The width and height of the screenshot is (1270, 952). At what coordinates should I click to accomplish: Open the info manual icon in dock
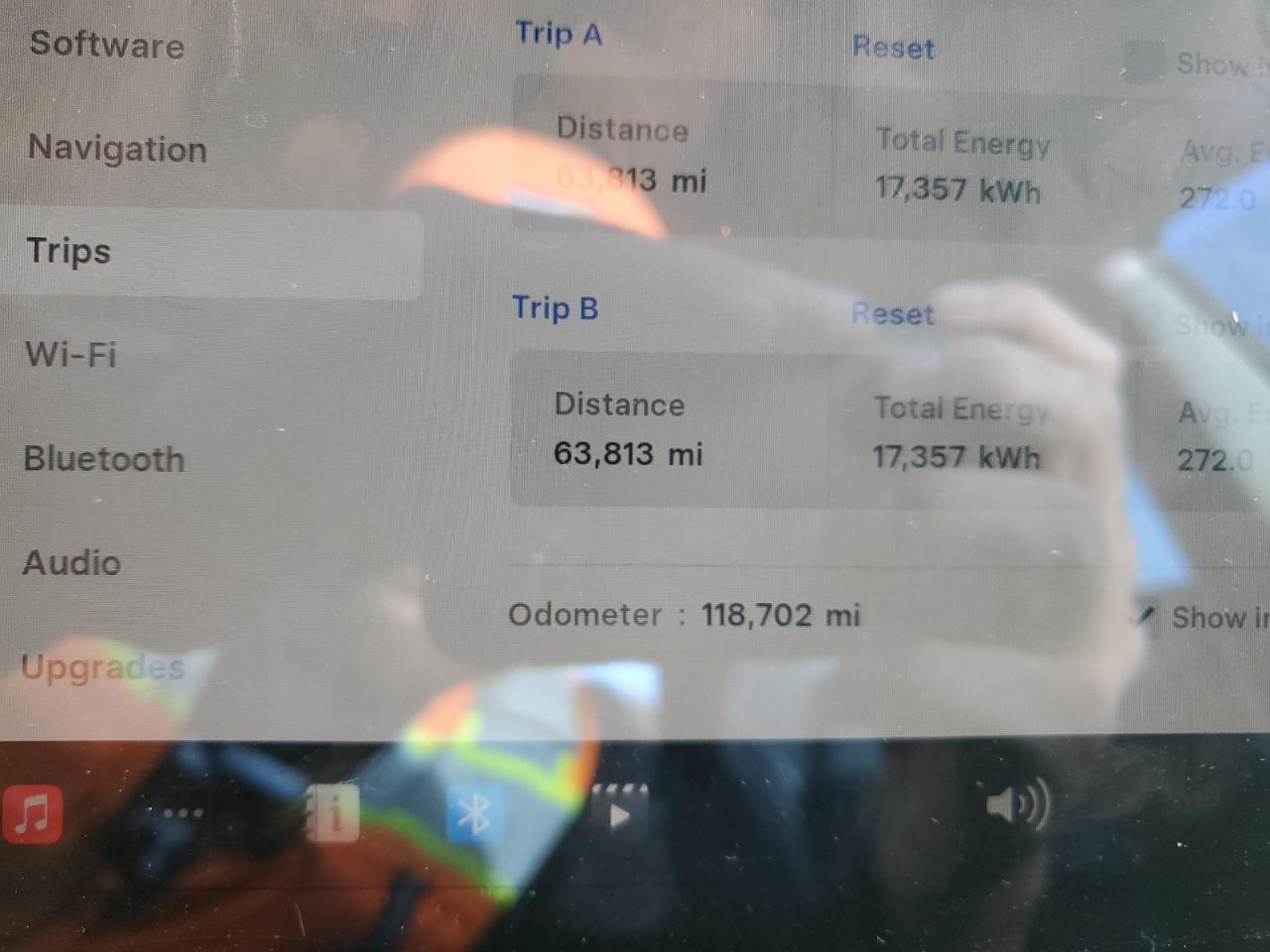click(333, 813)
